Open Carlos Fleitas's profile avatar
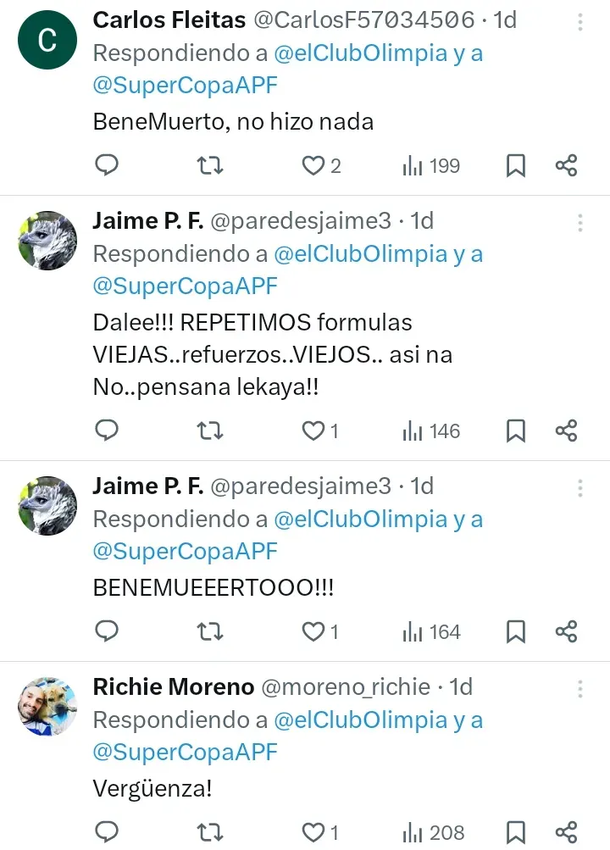 (47, 40)
